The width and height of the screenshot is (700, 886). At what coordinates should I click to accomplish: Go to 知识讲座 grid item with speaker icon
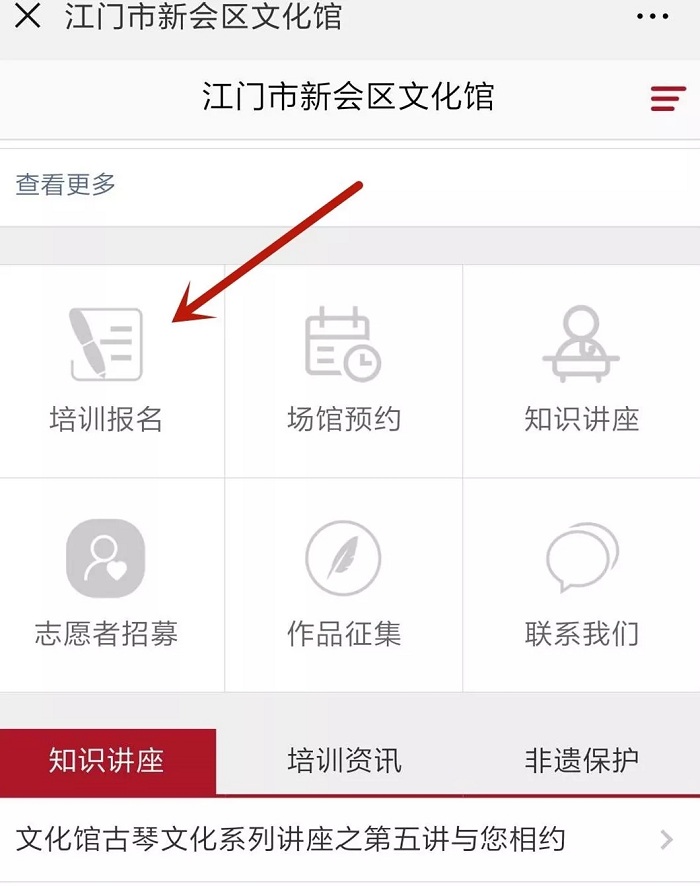coord(581,372)
